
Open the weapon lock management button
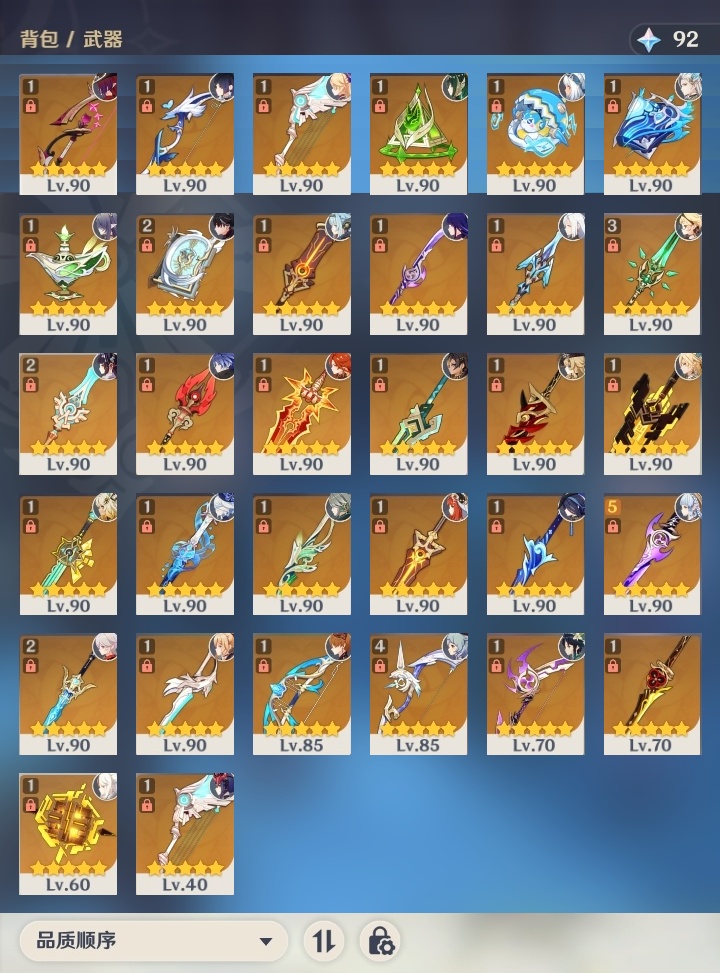(380, 941)
